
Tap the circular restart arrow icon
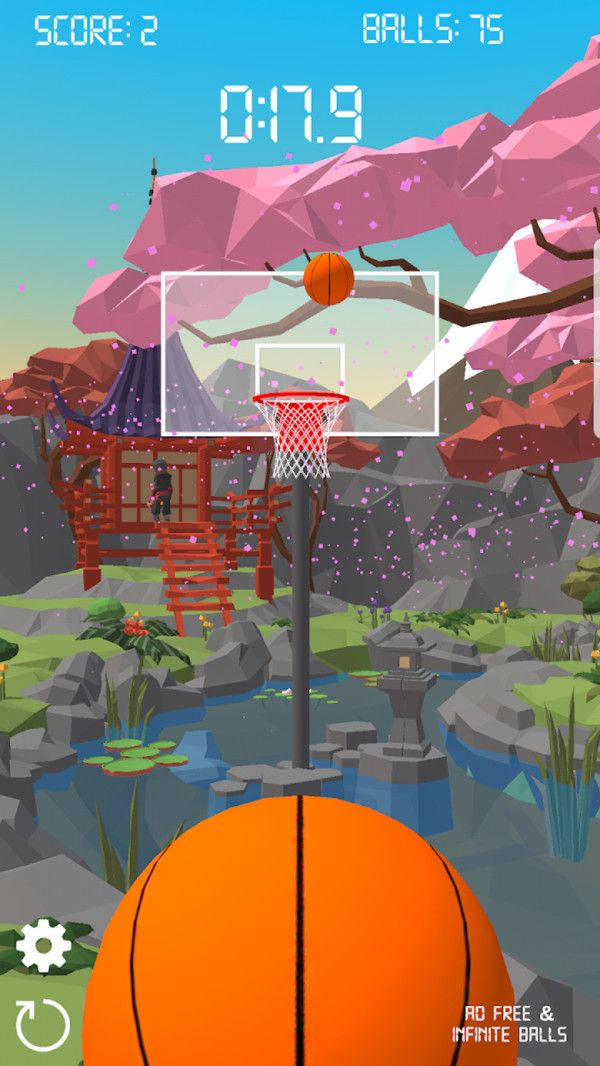point(42,1025)
